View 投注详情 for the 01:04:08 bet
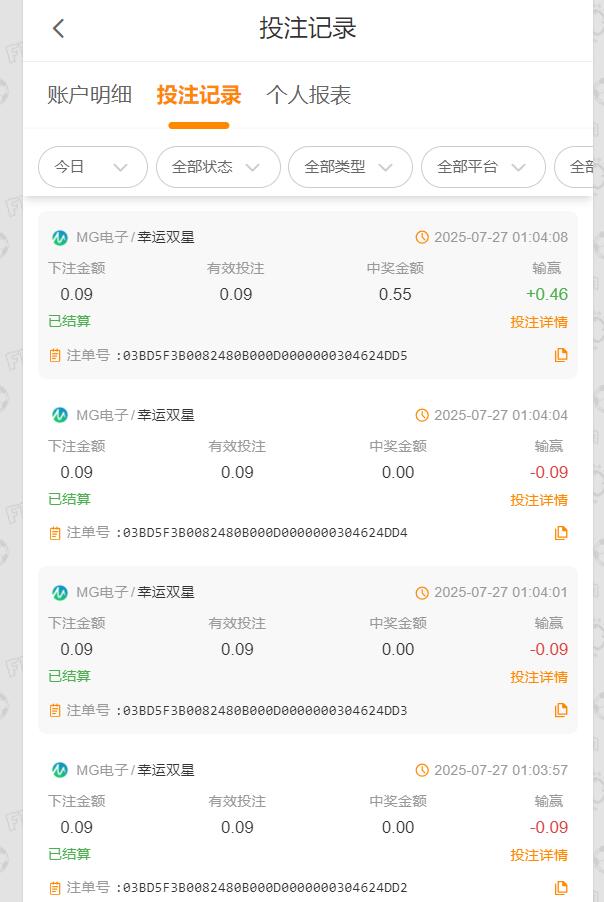604x902 pixels. [x=538, y=322]
